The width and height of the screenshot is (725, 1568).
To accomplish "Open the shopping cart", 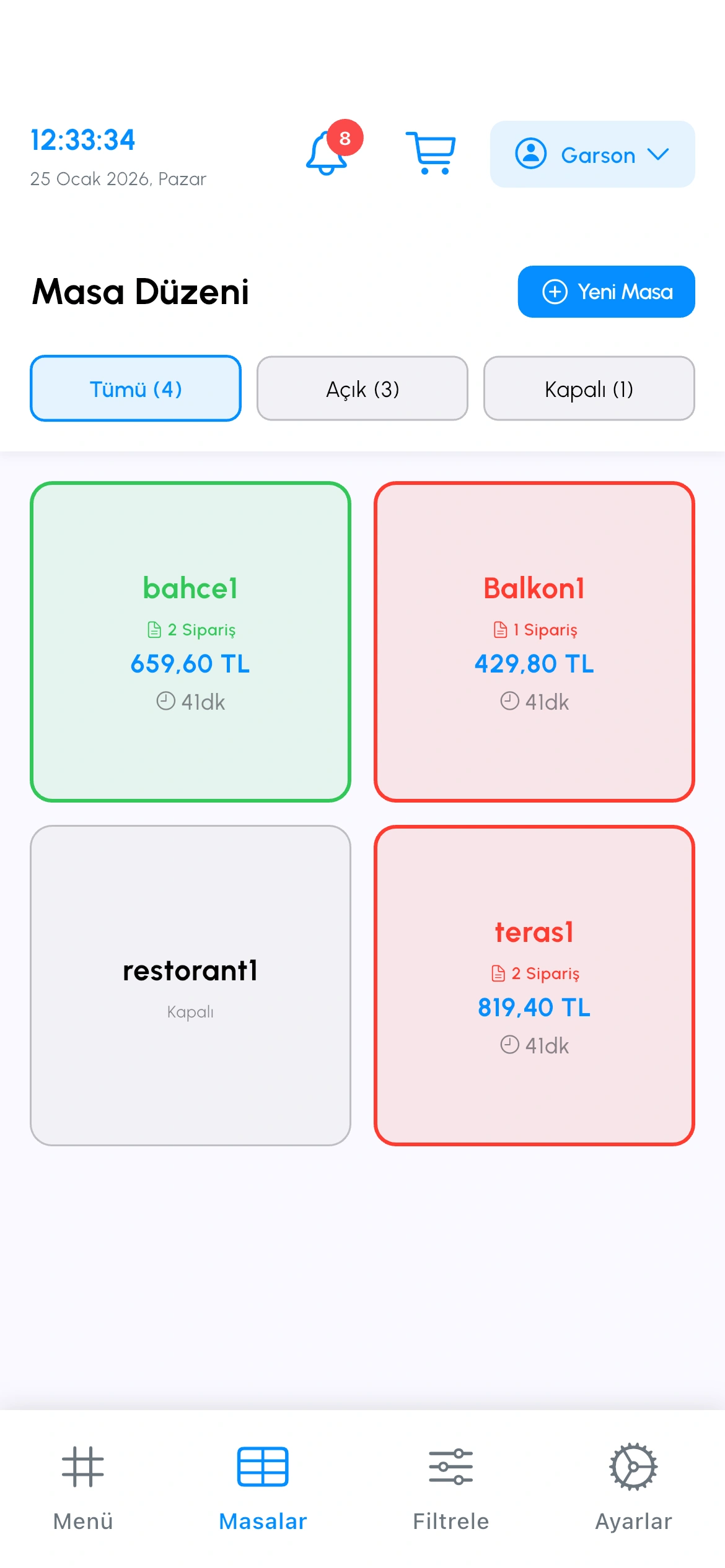I will [x=431, y=154].
